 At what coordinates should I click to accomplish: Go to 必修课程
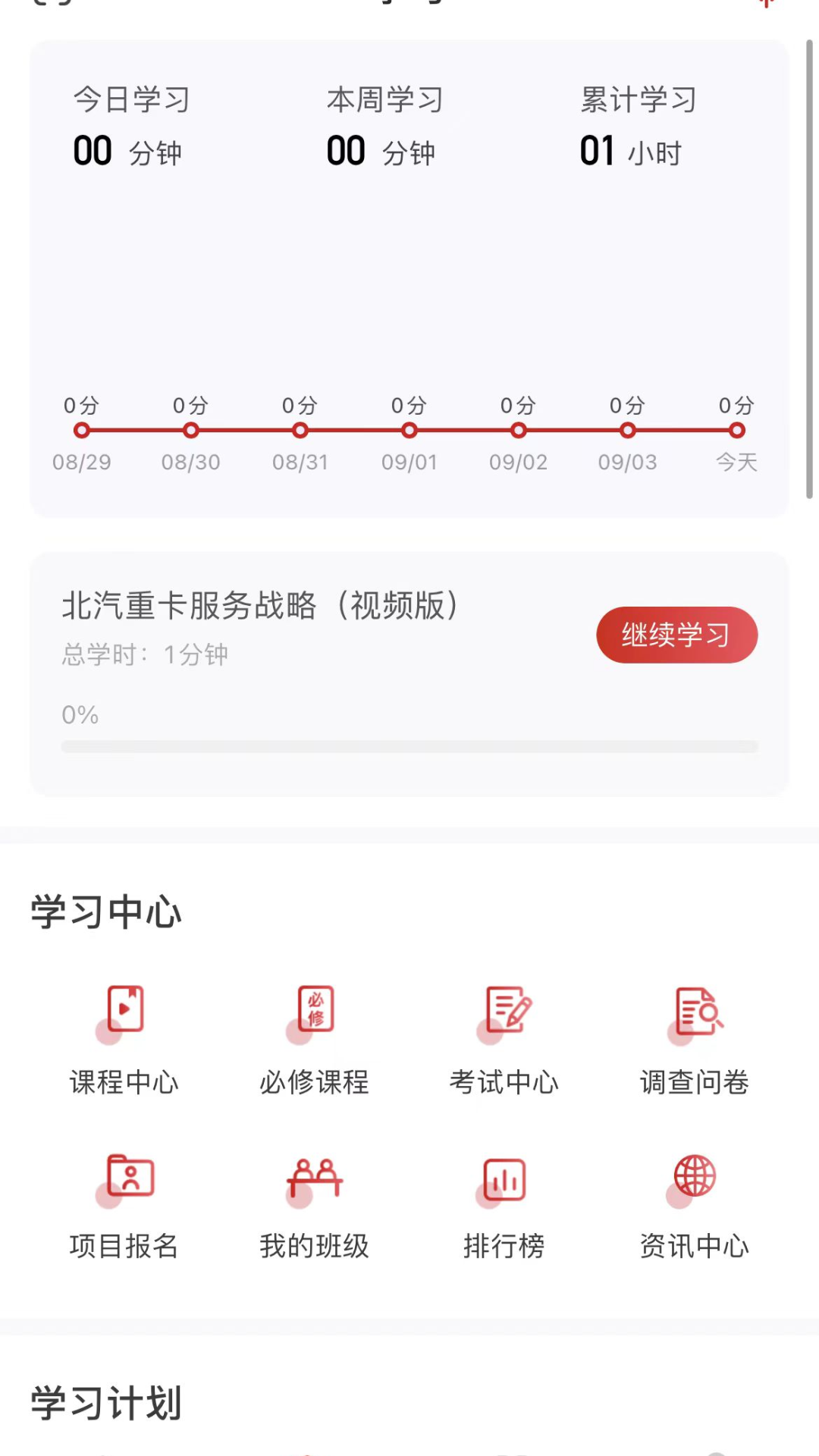coord(315,1040)
